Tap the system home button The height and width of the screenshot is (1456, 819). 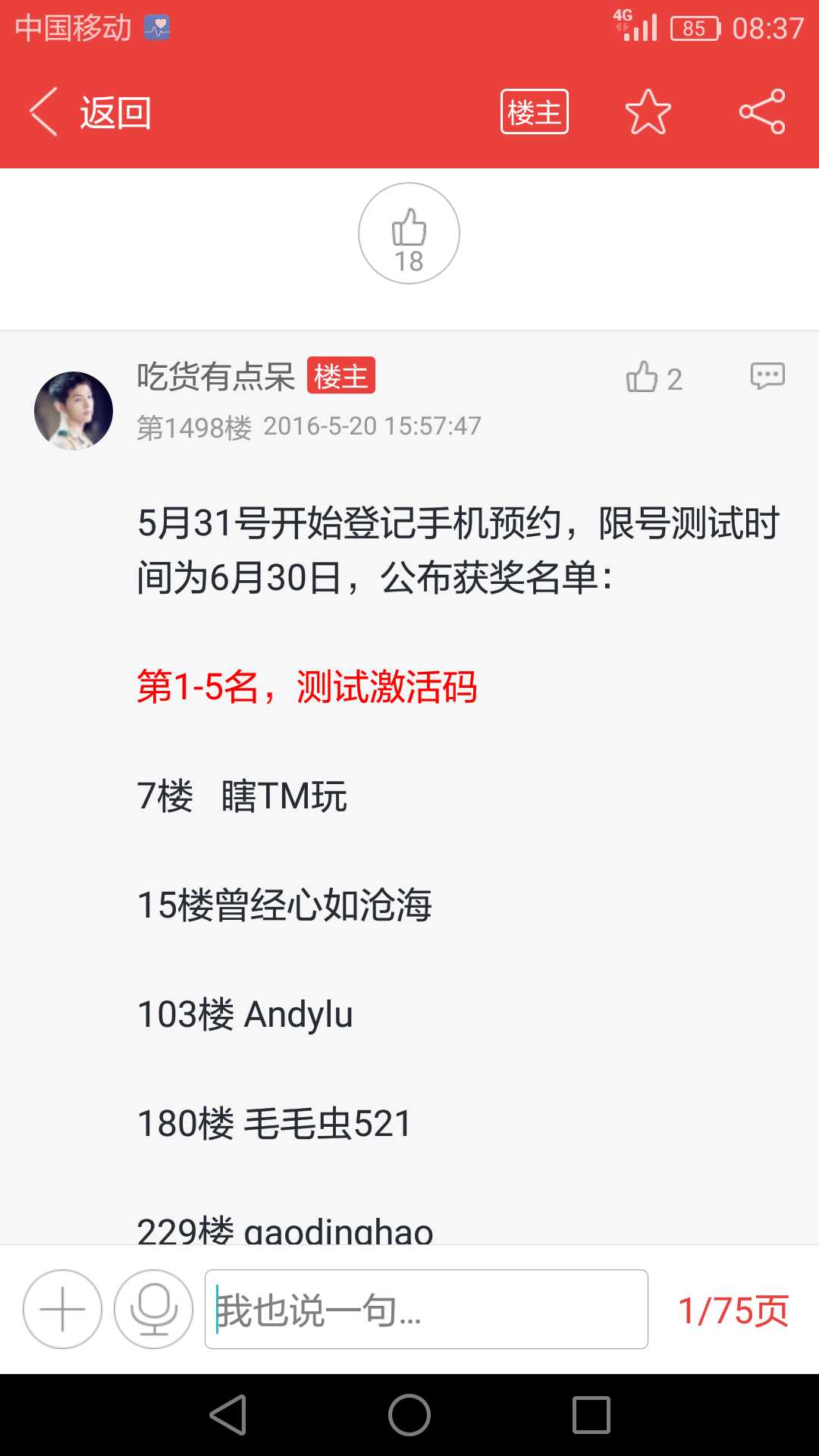409,1415
